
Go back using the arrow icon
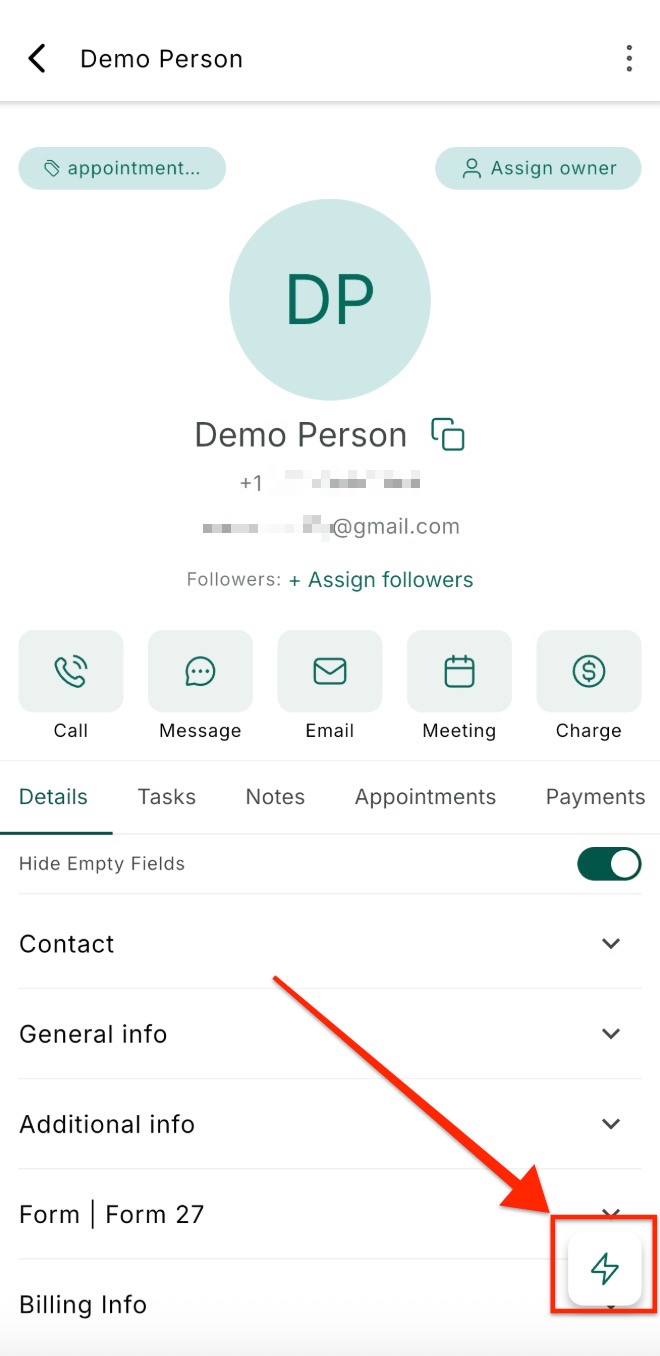[x=37, y=59]
